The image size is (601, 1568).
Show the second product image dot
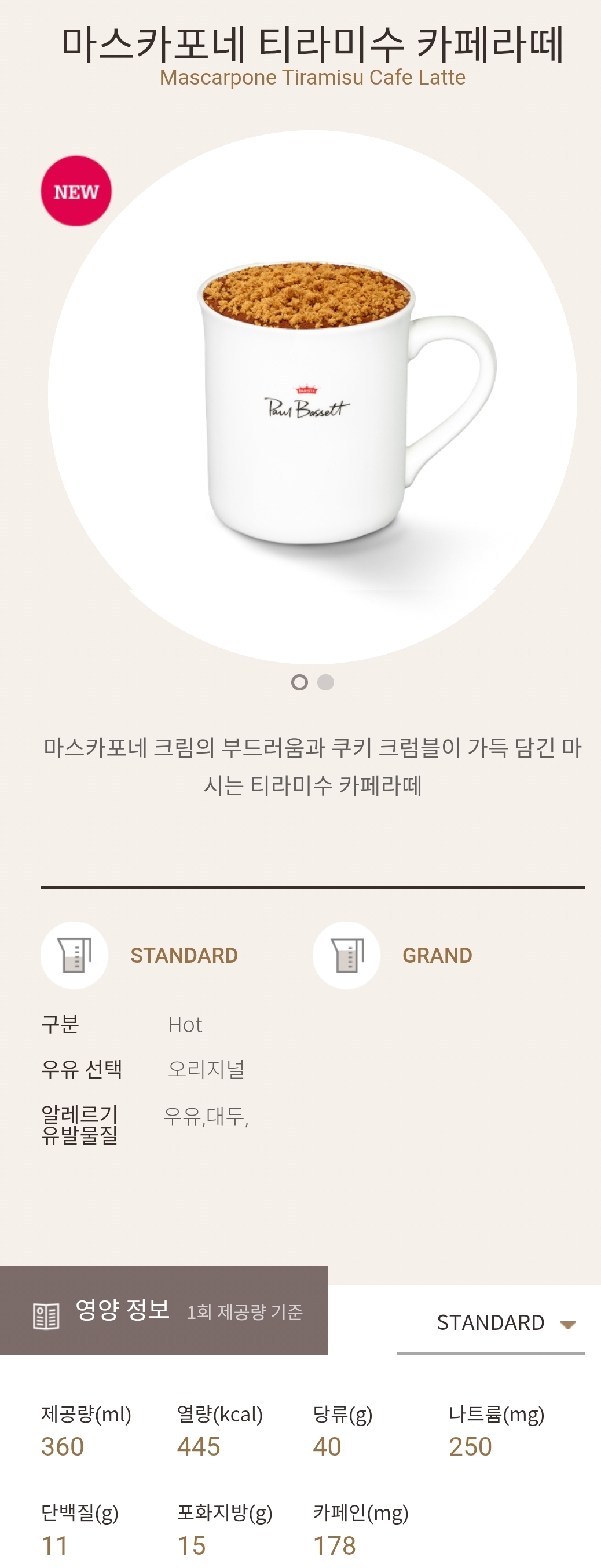[x=326, y=682]
